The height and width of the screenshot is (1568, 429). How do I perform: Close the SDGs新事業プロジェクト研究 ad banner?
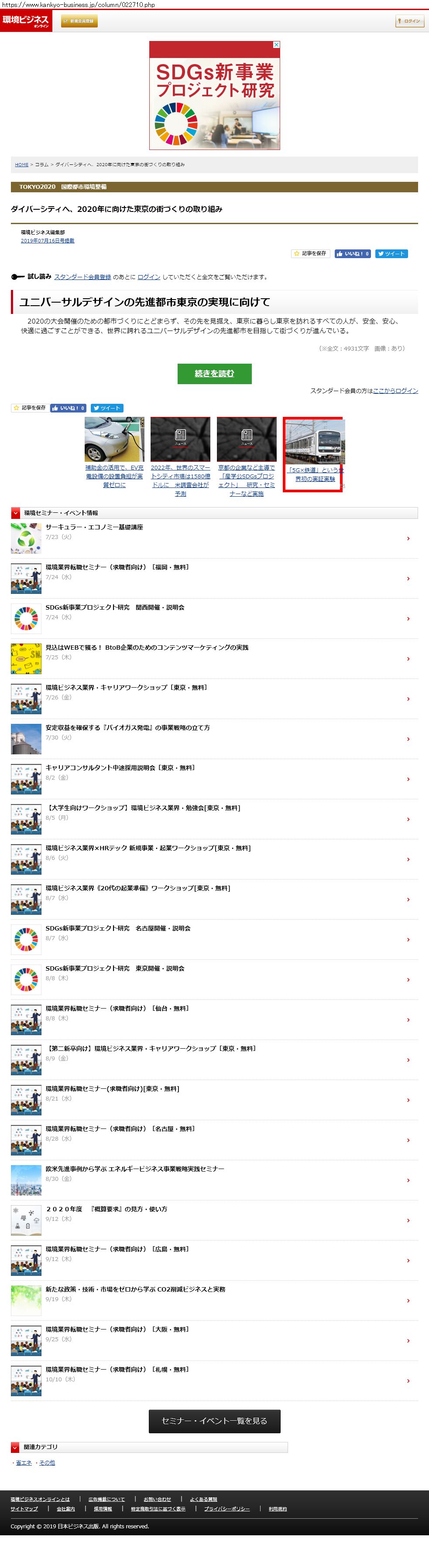(x=276, y=44)
